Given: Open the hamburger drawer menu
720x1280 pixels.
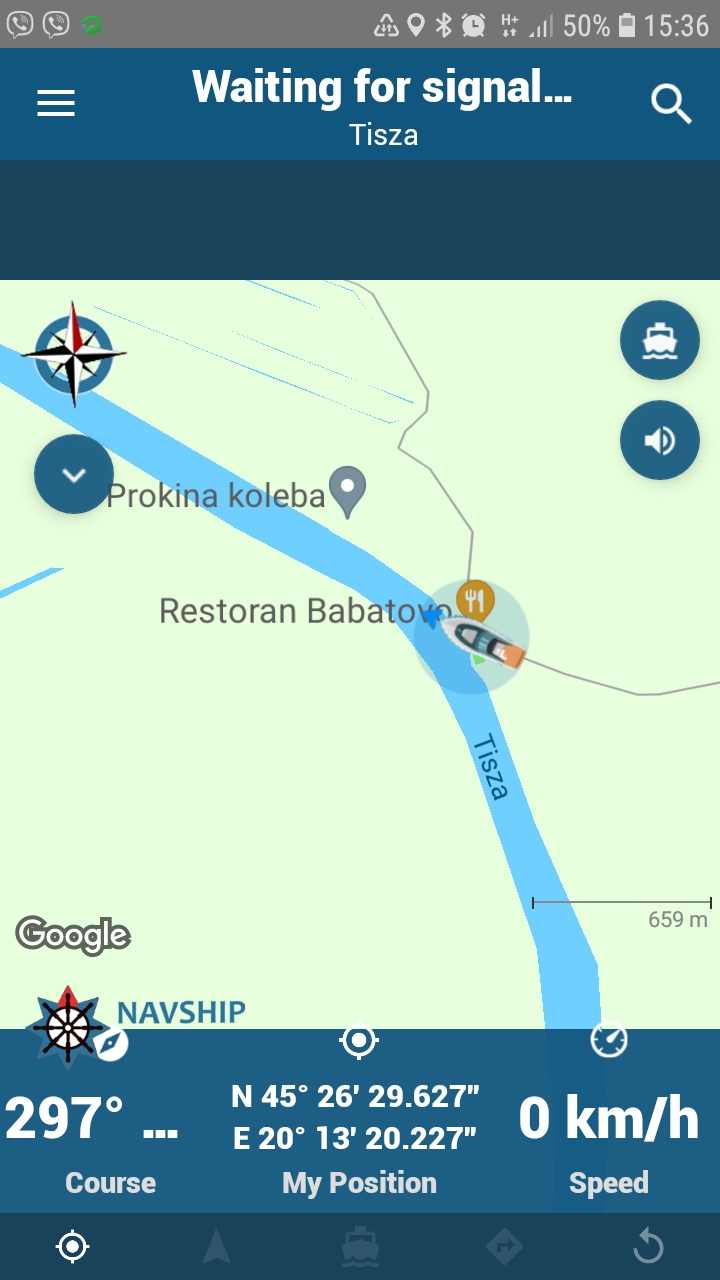Looking at the screenshot, I should coord(56,103).
